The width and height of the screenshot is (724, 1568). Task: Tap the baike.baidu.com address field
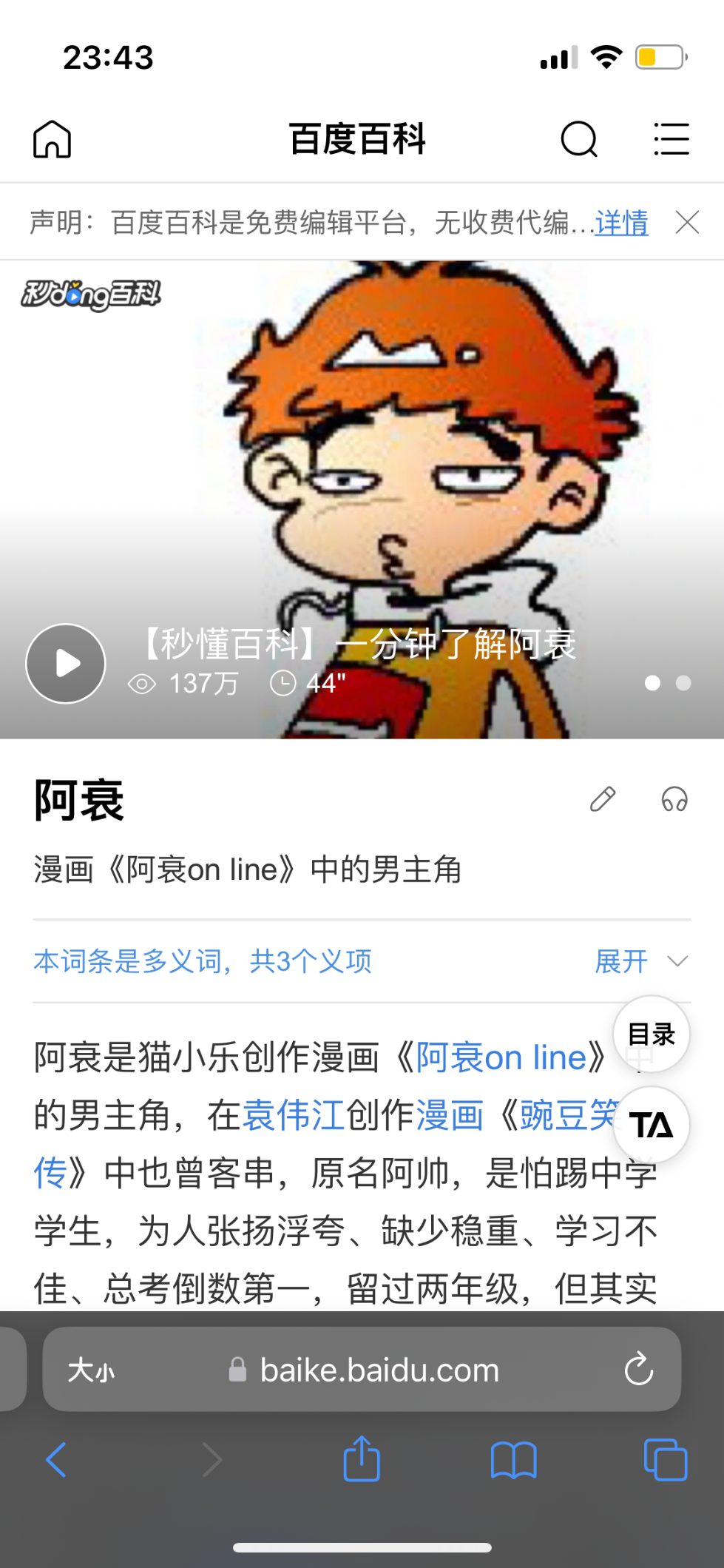coord(362,1369)
